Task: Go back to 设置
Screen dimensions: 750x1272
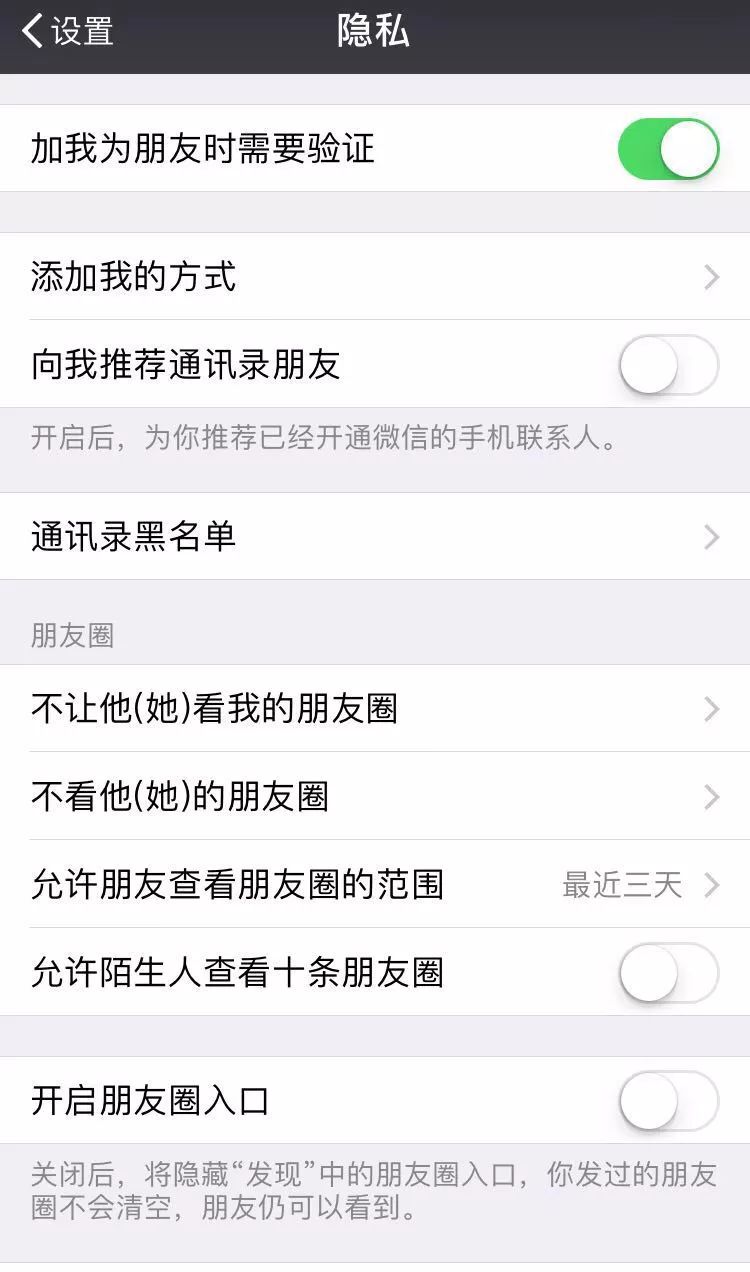Action: [x=68, y=32]
